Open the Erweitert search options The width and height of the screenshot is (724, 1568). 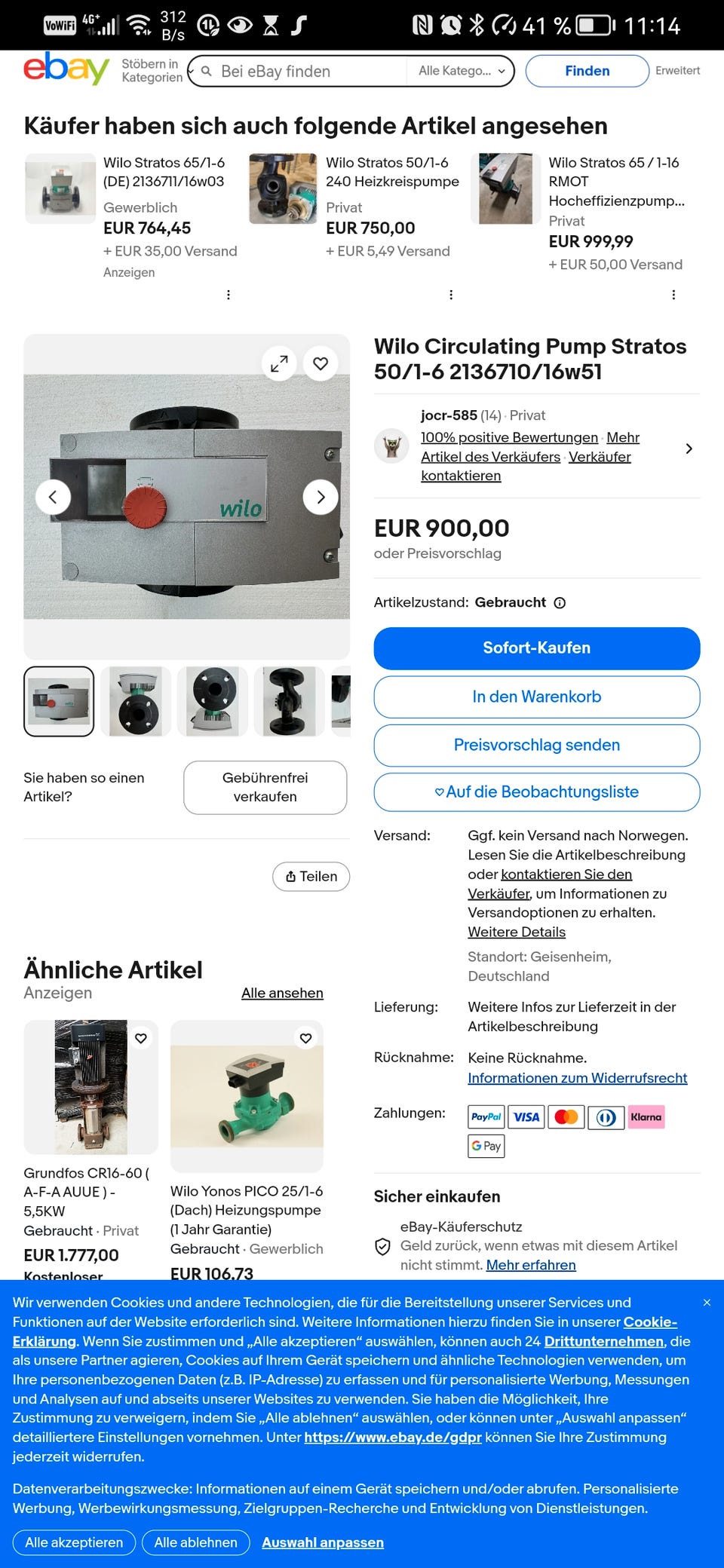[x=676, y=71]
